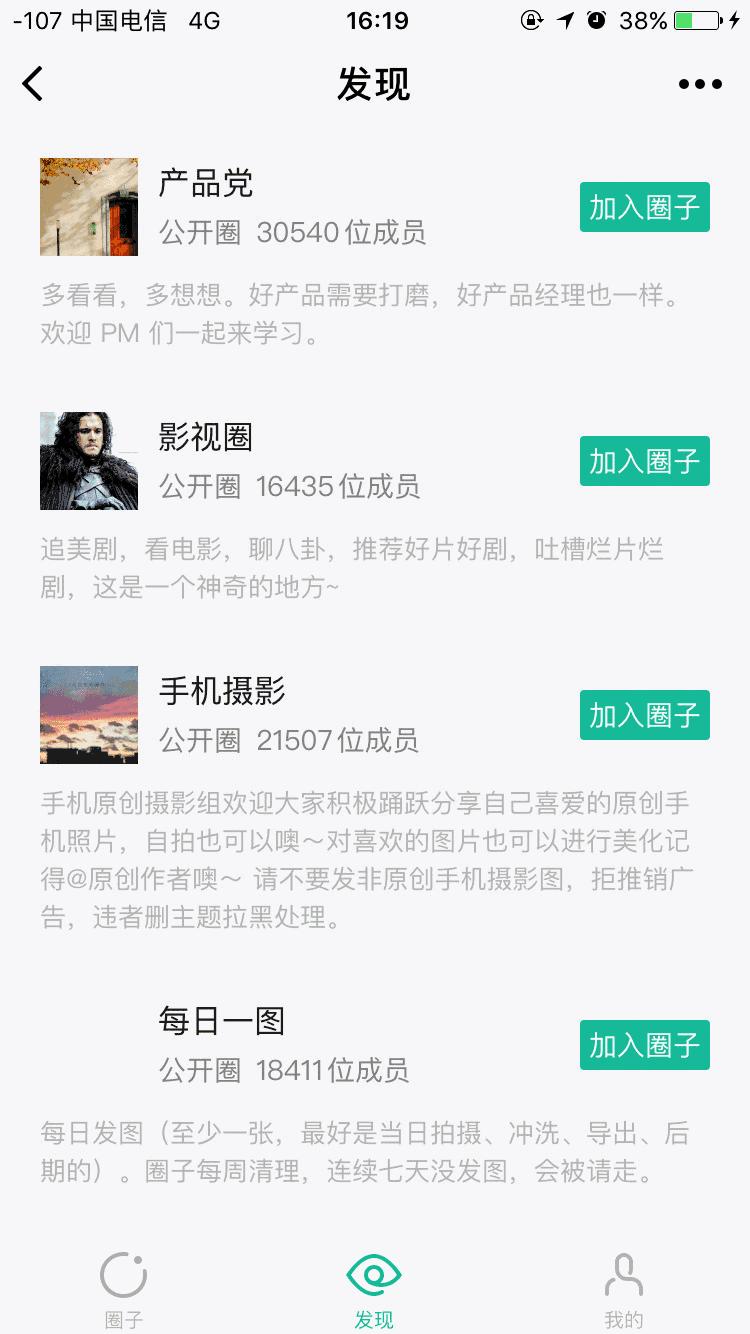The height and width of the screenshot is (1334, 750).
Task: Join the 每日一图 circle
Action: click(644, 1045)
